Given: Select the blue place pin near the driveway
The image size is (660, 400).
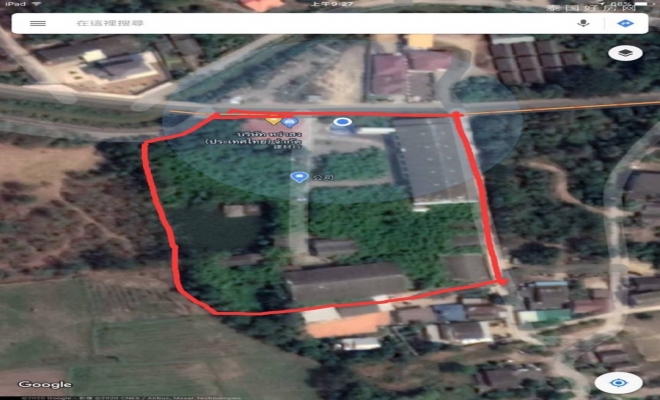Looking at the screenshot, I should (x=297, y=176).
